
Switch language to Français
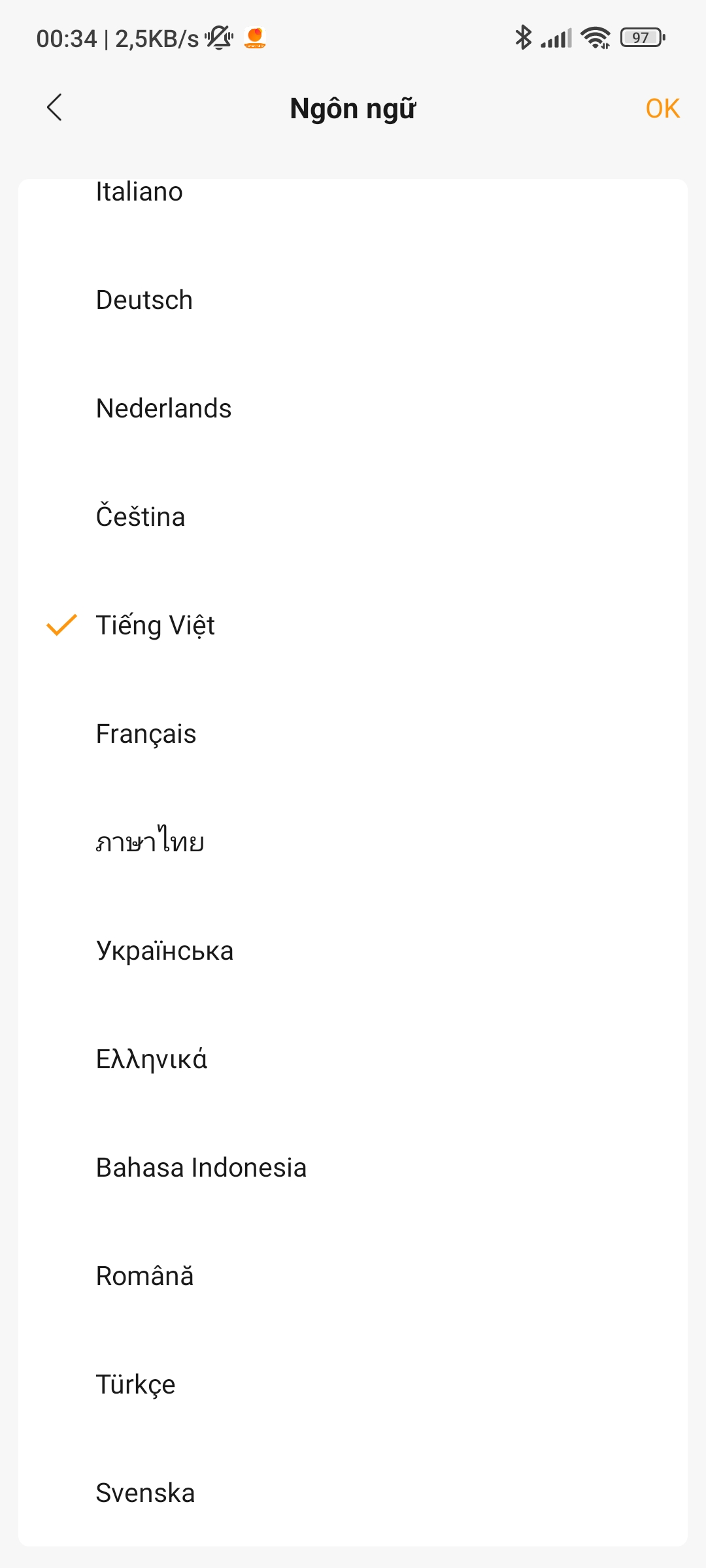[x=353, y=734]
